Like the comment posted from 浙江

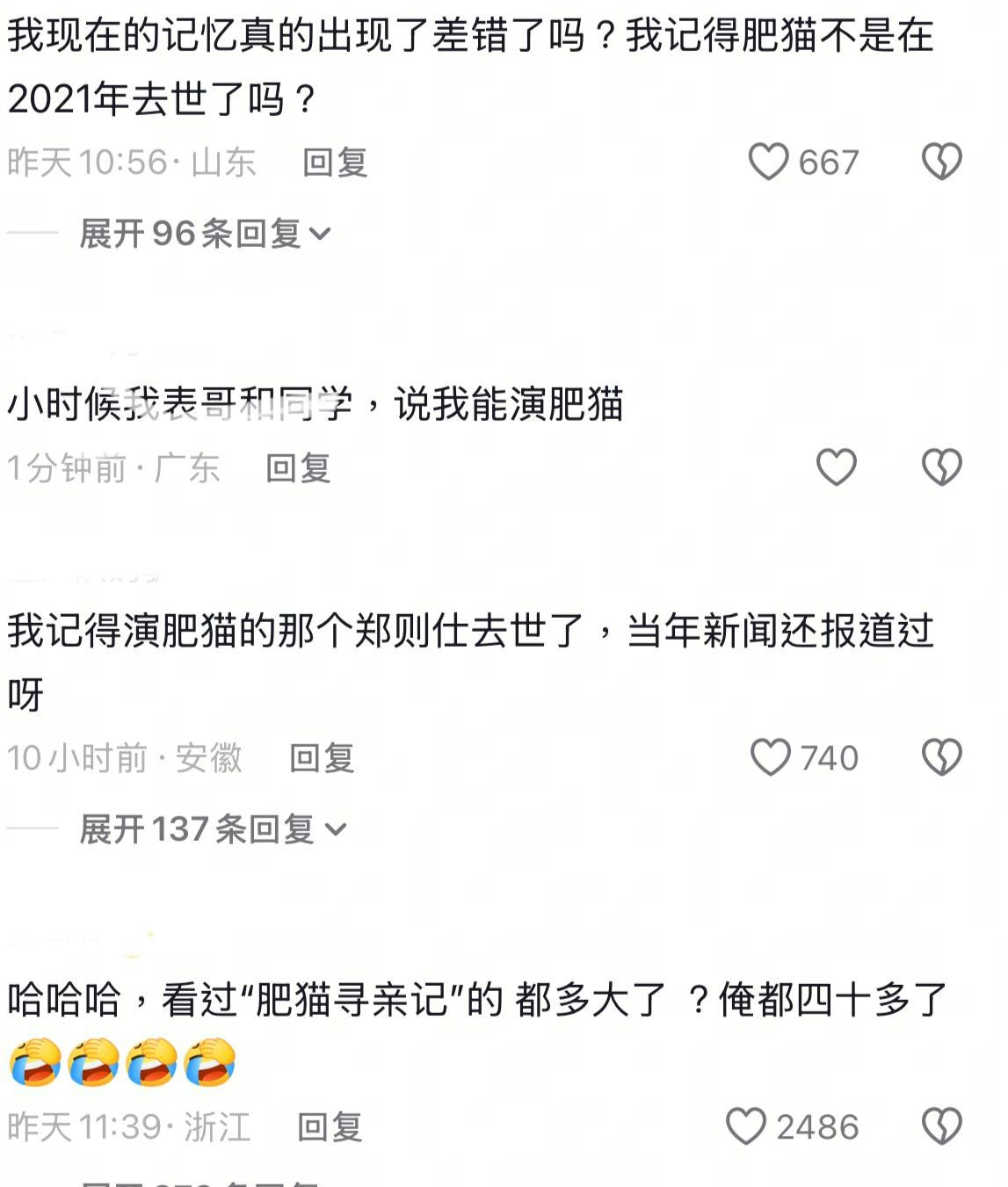tap(746, 1126)
